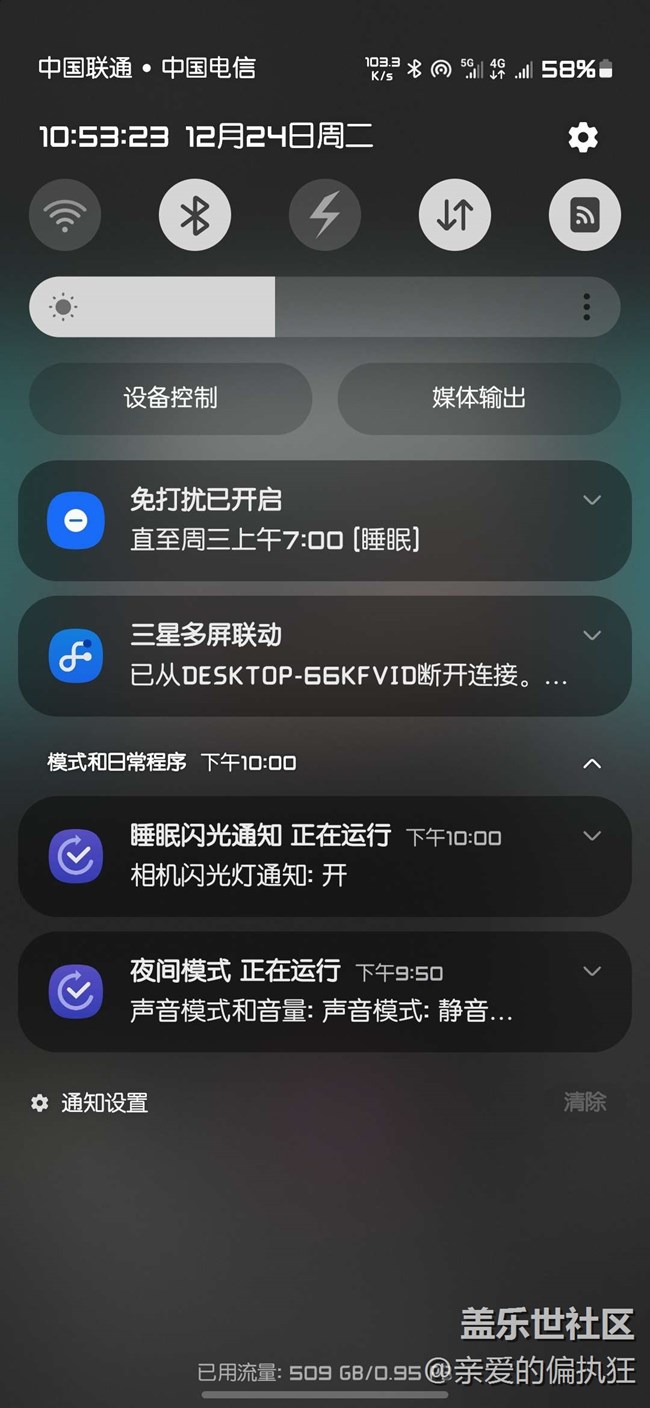Expand the 免打扰已开启 notification chevron

tap(592, 500)
